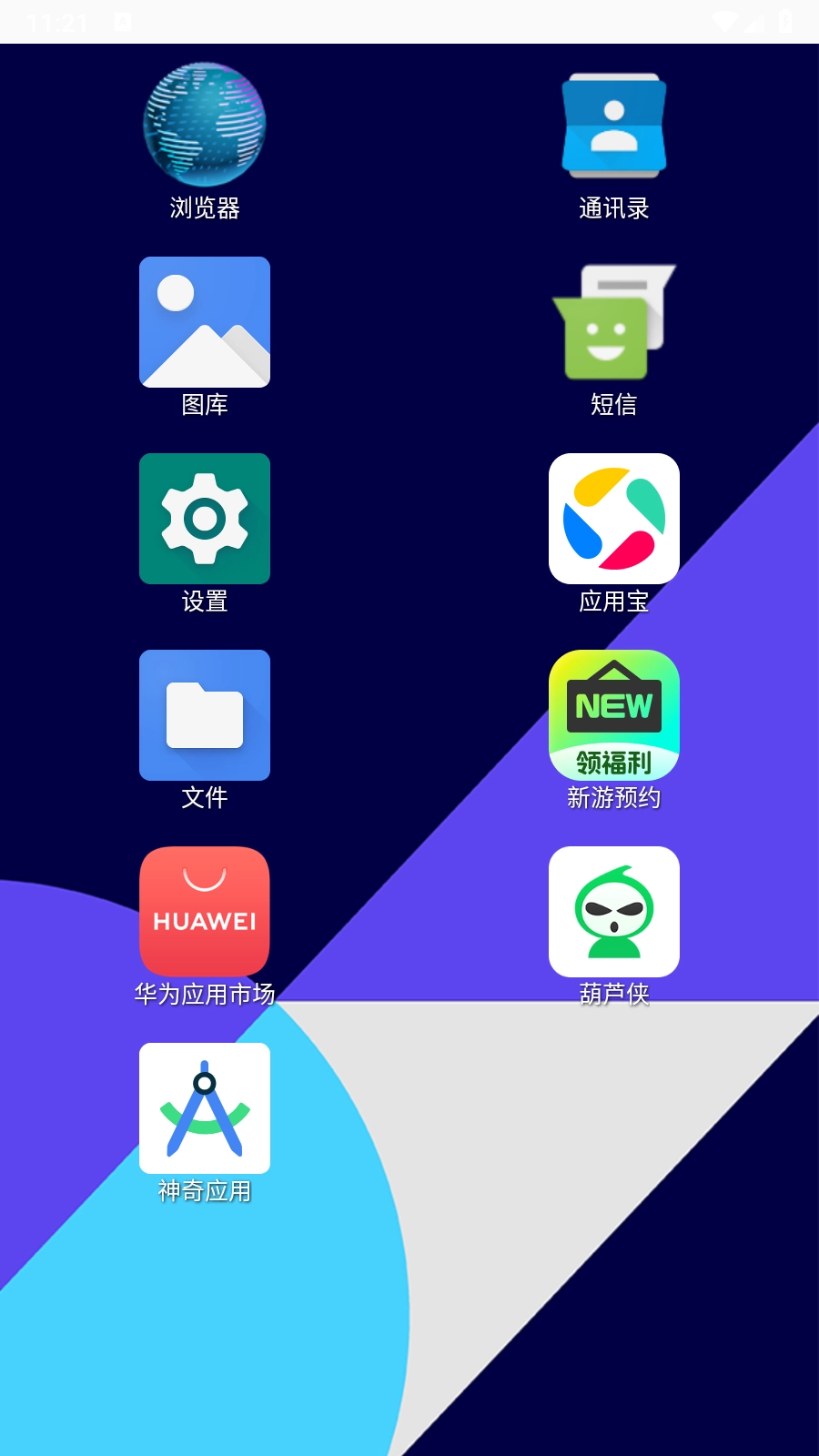819x1456 pixels.
Task: Open the 葫芦侠 Huluxia app
Action: [x=613, y=912]
